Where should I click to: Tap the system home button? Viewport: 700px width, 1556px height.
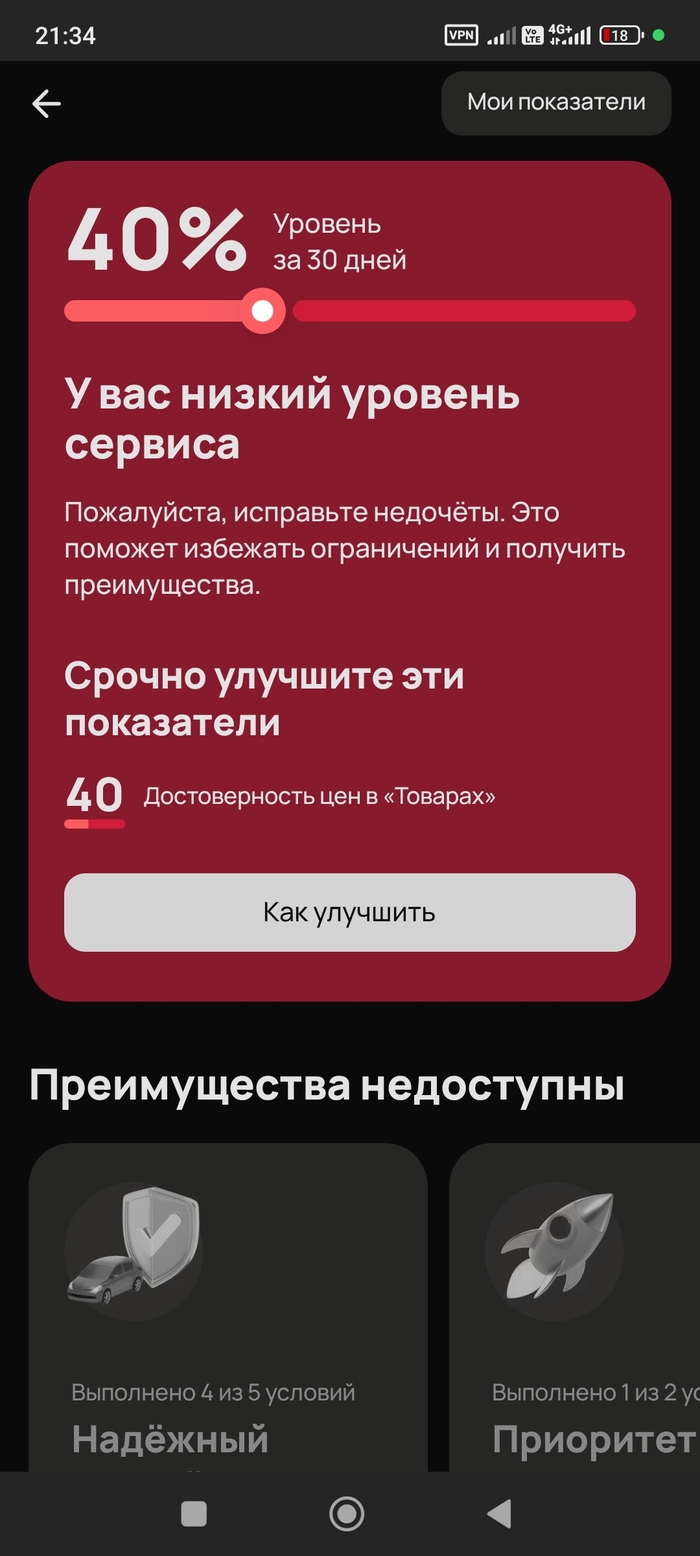pyautogui.click(x=347, y=1514)
